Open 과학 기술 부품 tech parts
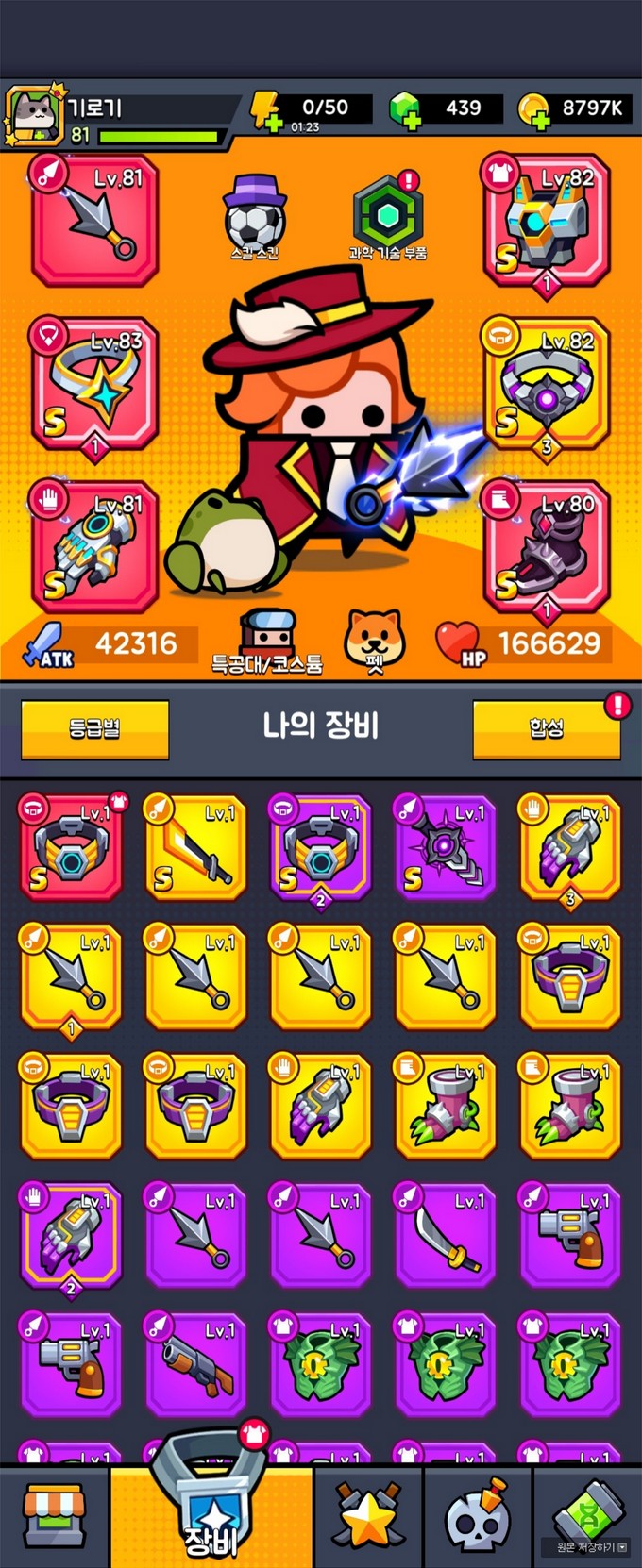The width and height of the screenshot is (642, 1568). pyautogui.click(x=387, y=217)
